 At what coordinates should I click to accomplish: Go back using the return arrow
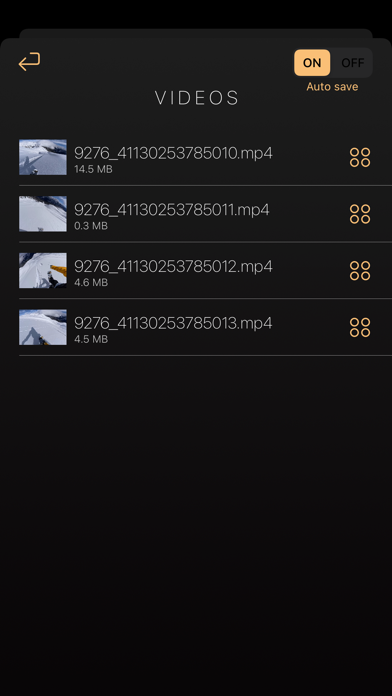coord(29,62)
